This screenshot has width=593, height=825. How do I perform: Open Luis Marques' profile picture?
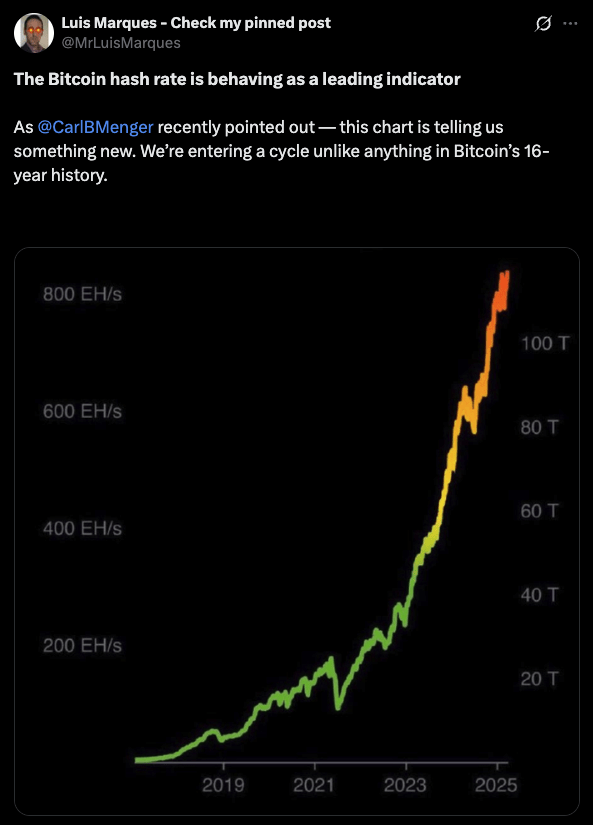click(34, 33)
